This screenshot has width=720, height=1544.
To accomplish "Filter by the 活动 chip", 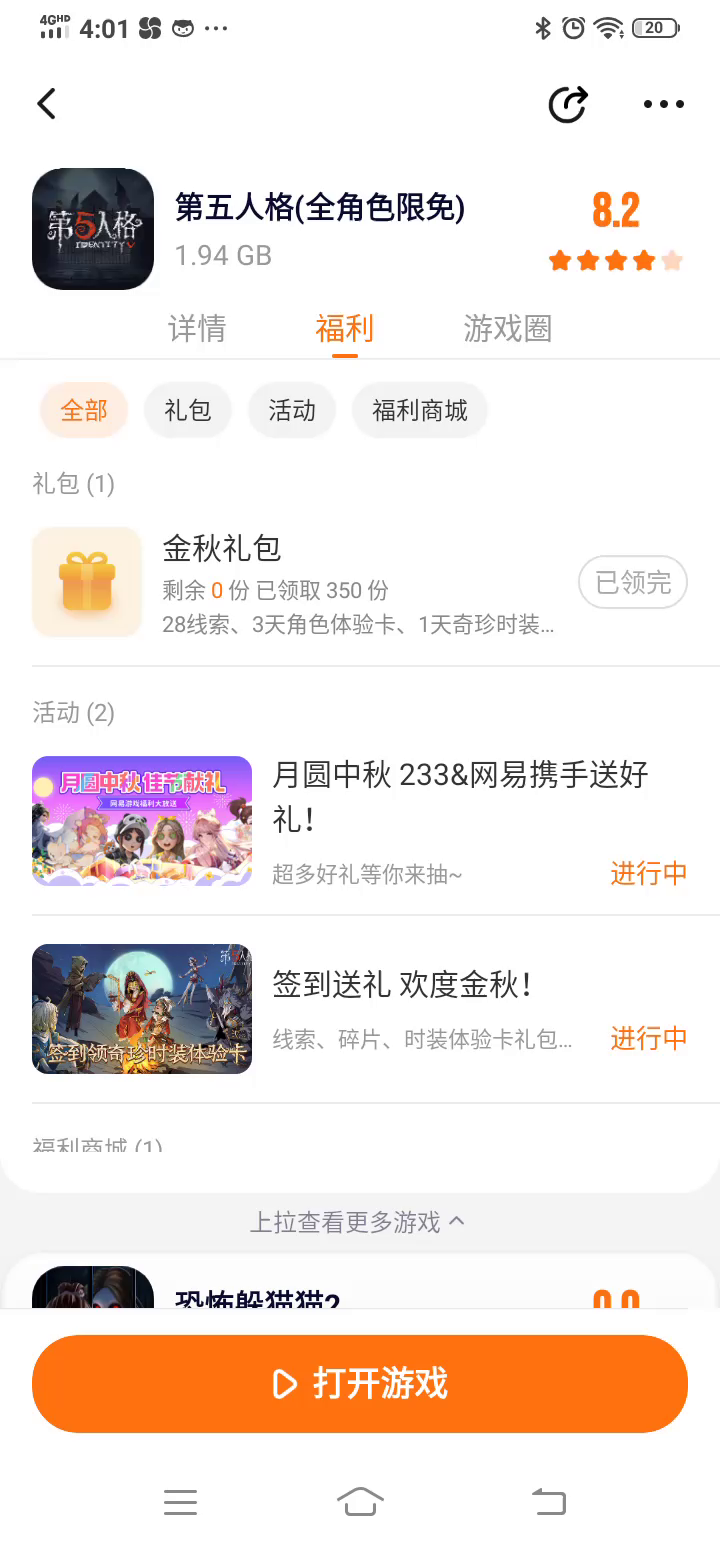I will (292, 410).
